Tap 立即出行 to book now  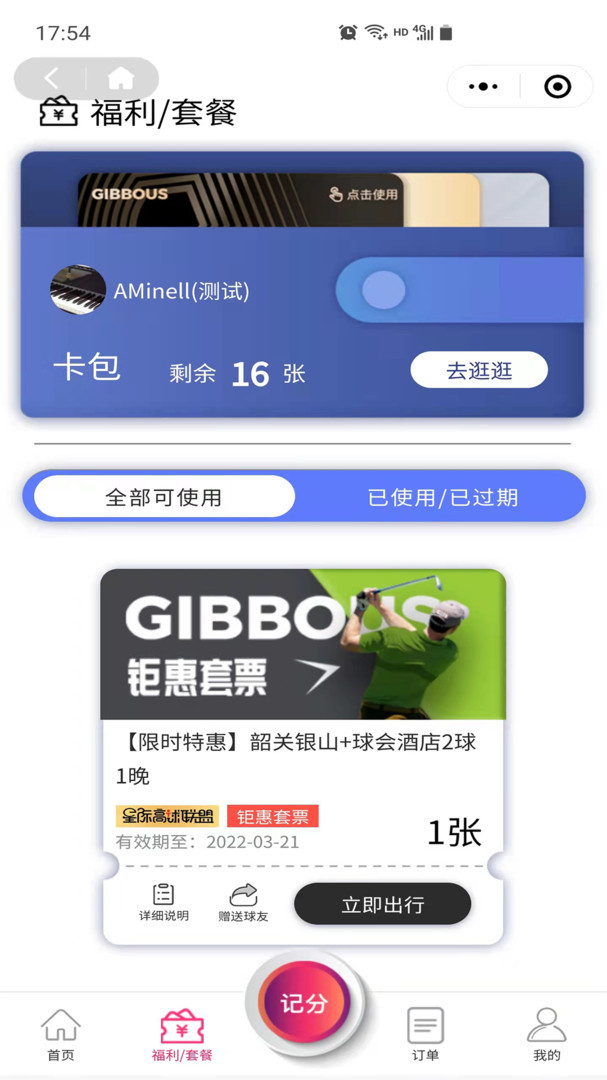[382, 904]
